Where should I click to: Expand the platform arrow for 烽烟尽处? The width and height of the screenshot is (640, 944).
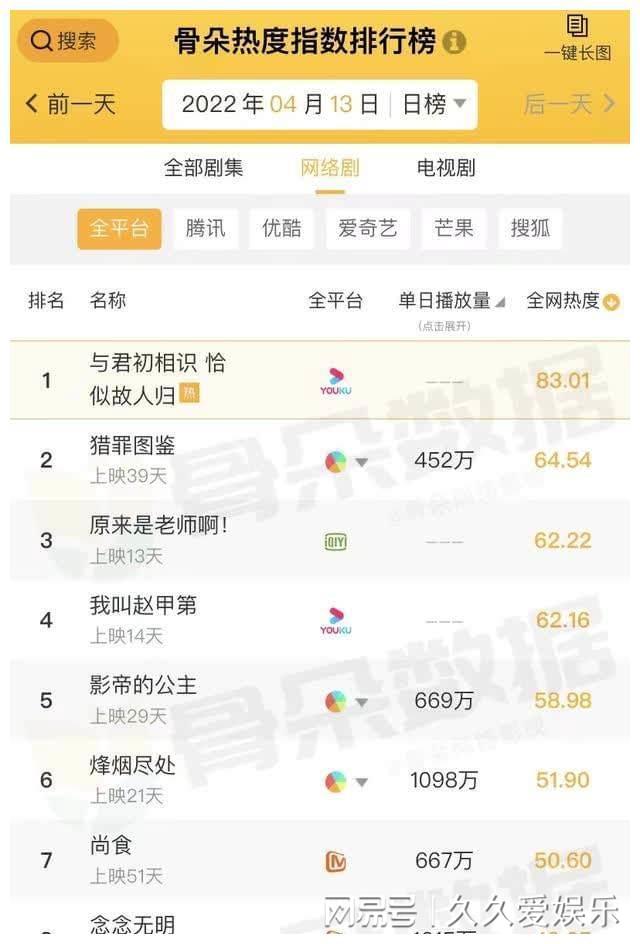pos(362,782)
